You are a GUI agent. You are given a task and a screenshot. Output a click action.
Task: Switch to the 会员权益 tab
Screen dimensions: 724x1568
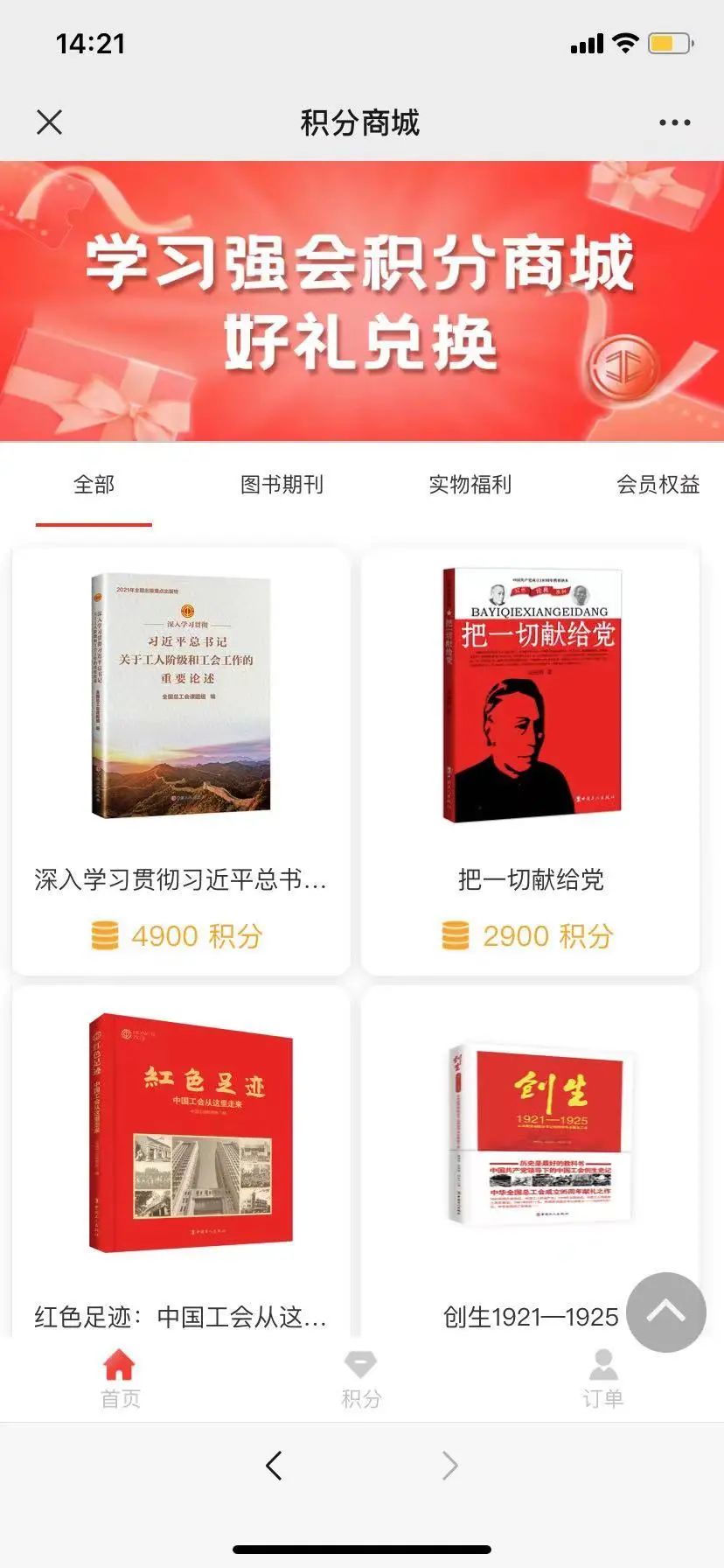click(x=658, y=484)
